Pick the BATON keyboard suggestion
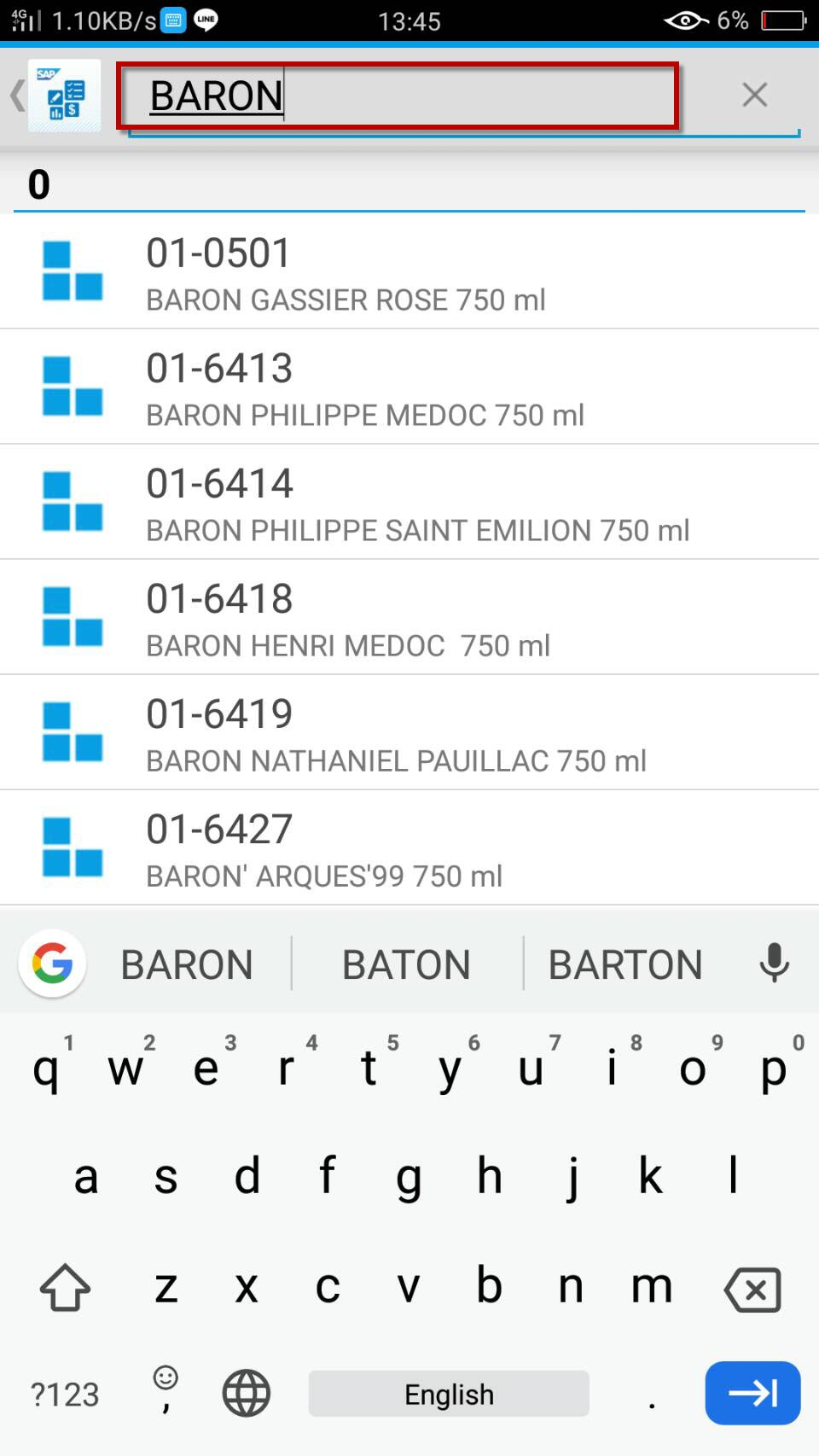The width and height of the screenshot is (819, 1456). click(406, 964)
